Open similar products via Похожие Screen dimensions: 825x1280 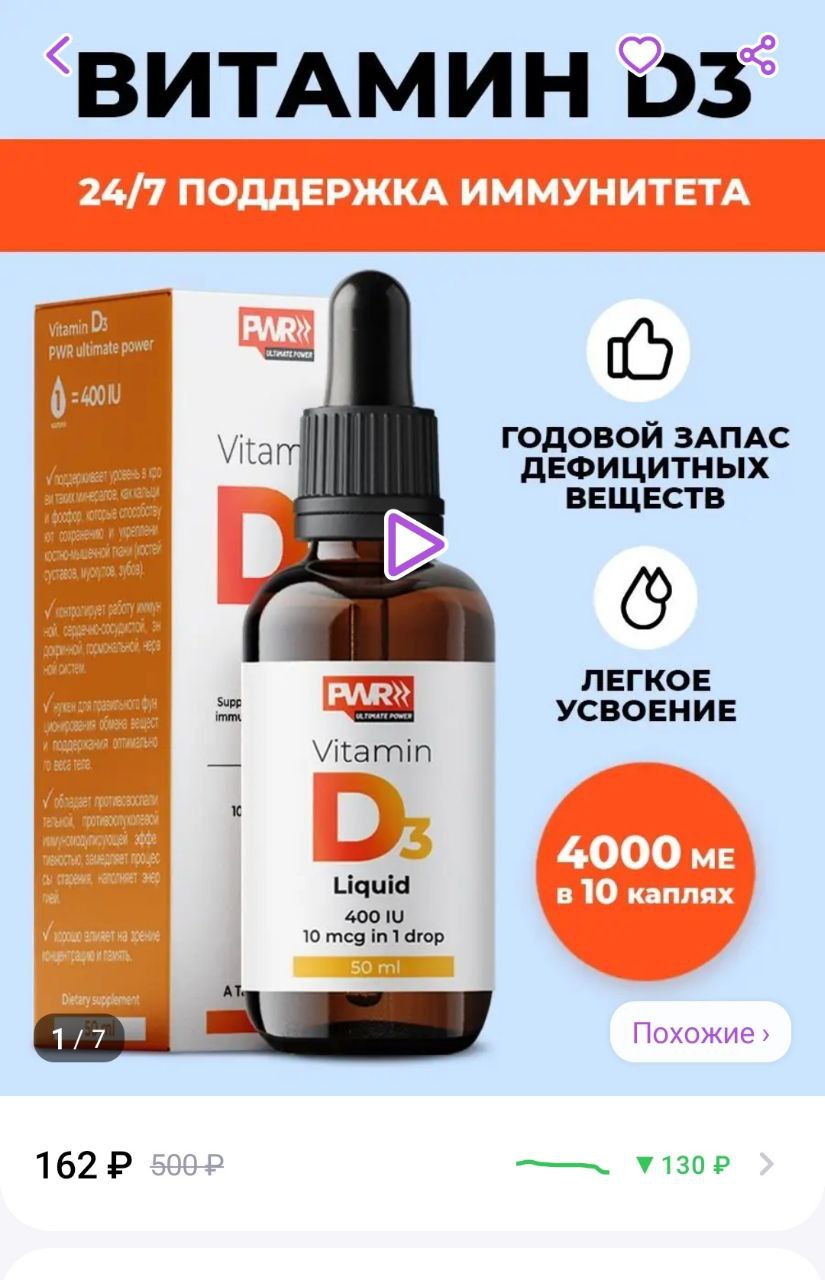point(700,1032)
